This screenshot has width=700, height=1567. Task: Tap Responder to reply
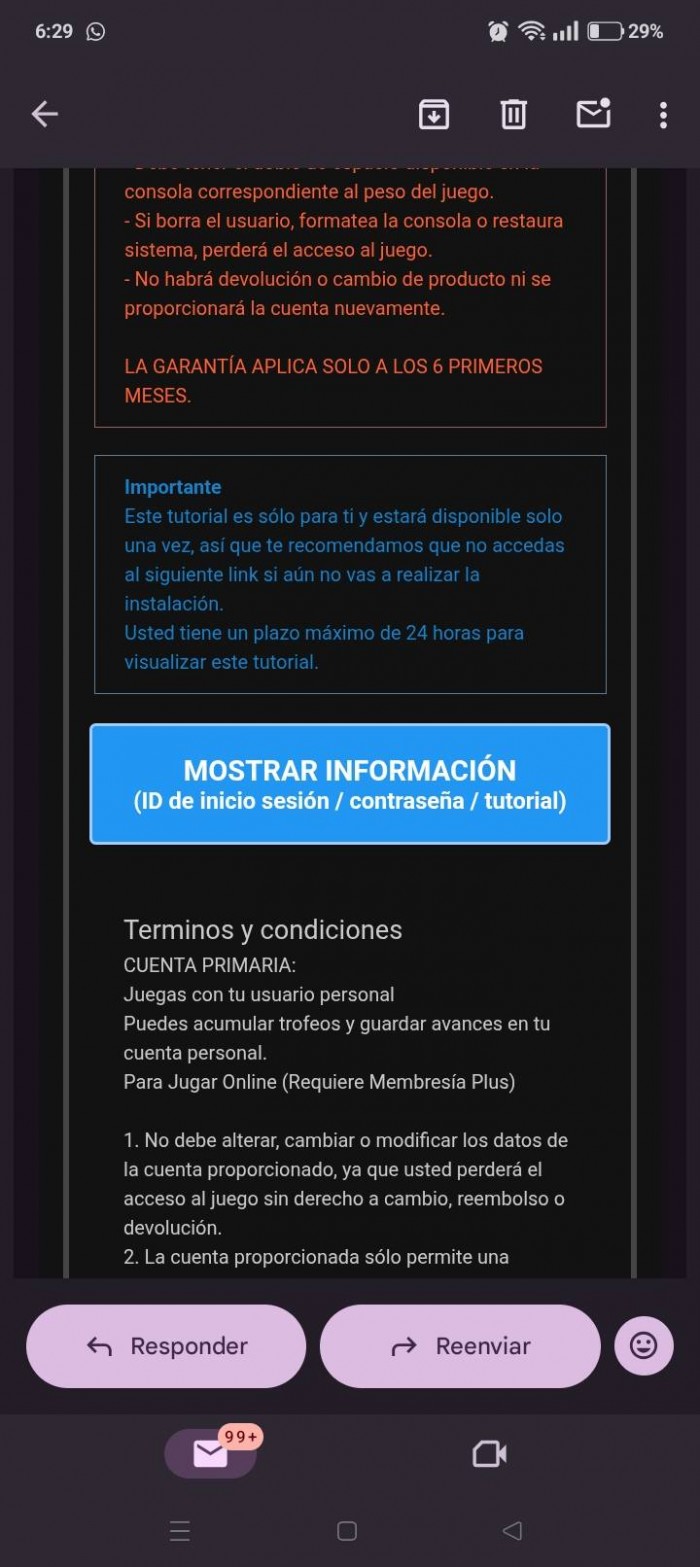166,1346
